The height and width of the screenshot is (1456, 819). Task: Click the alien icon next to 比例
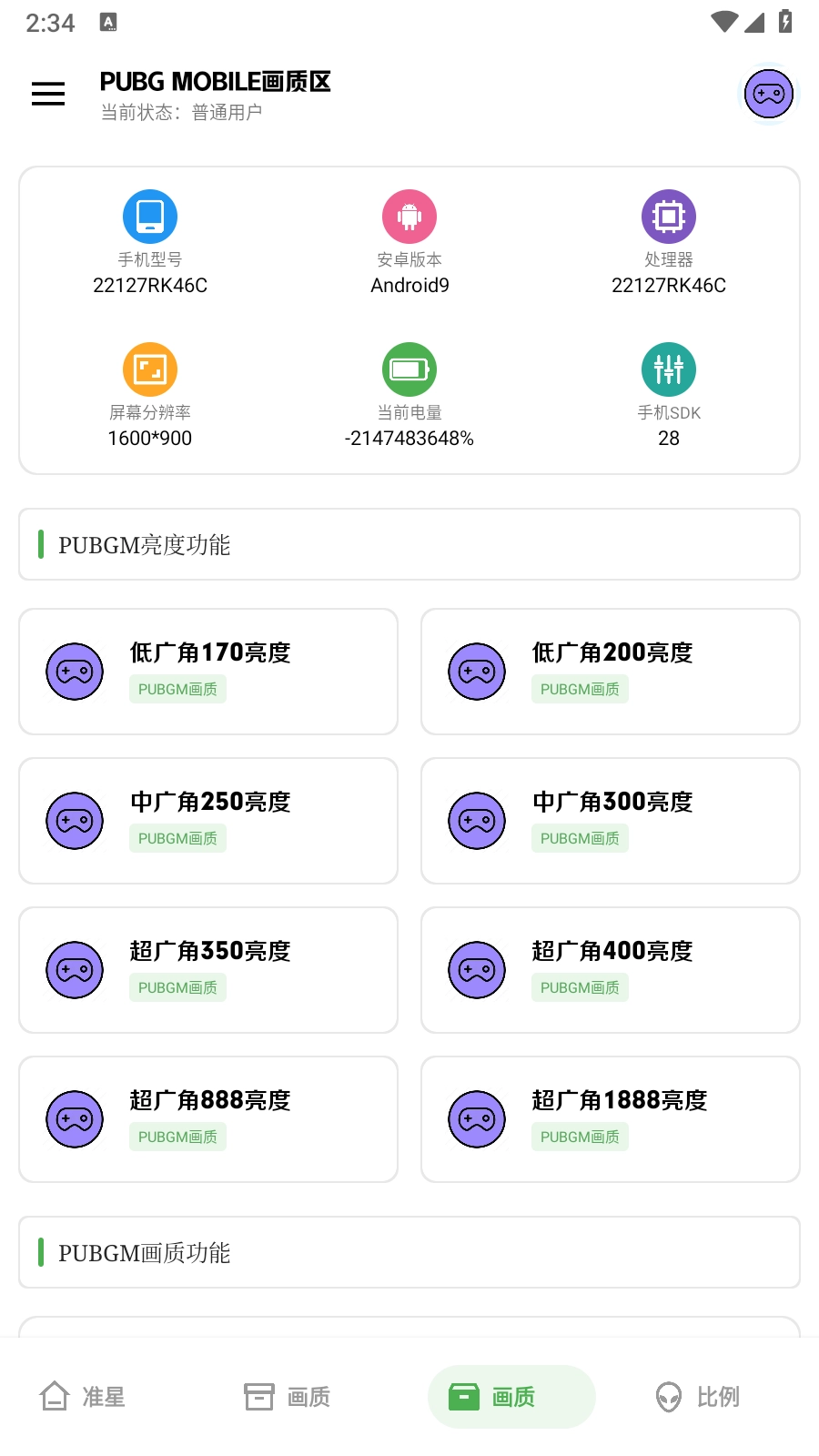click(669, 1396)
